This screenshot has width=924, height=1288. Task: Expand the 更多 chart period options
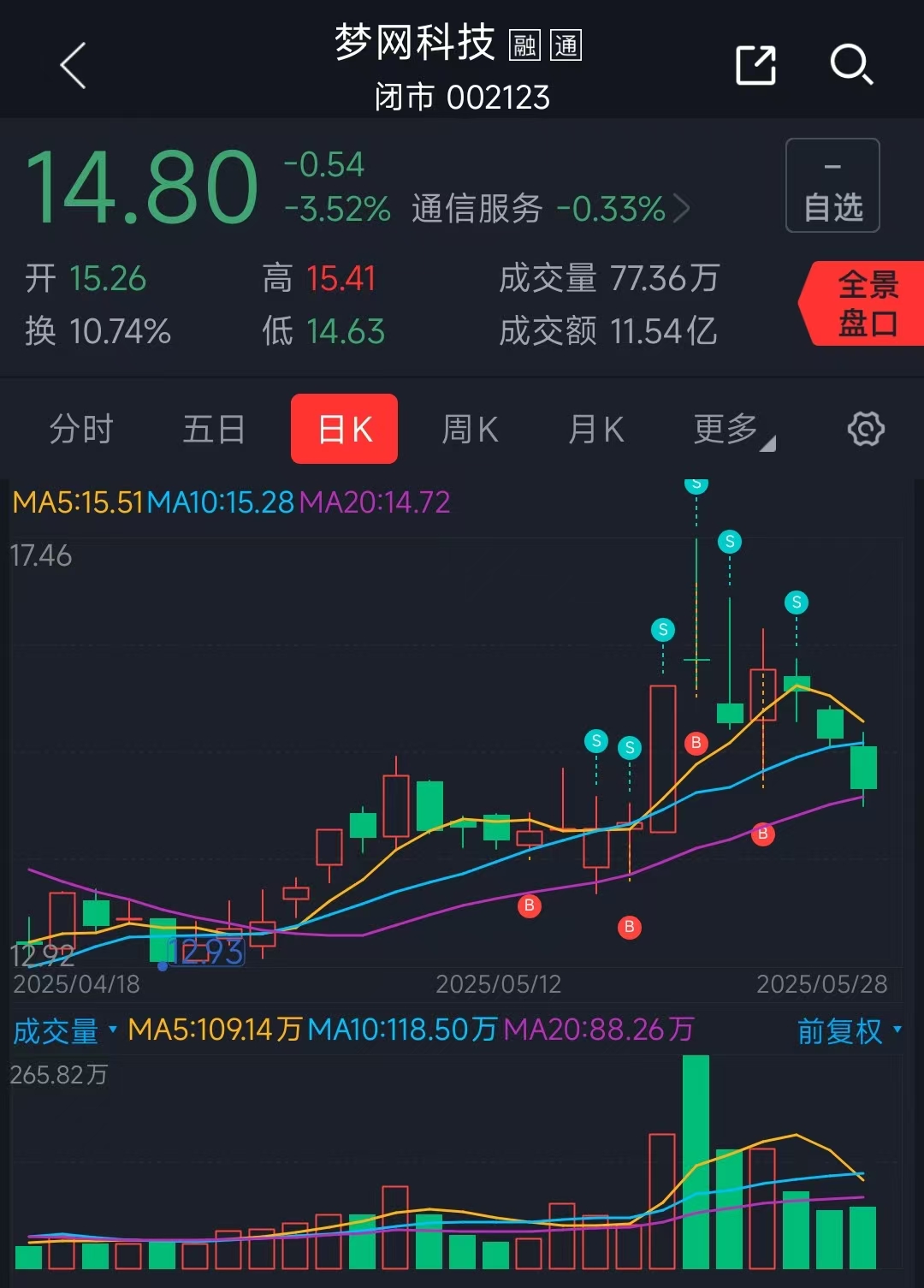[733, 429]
